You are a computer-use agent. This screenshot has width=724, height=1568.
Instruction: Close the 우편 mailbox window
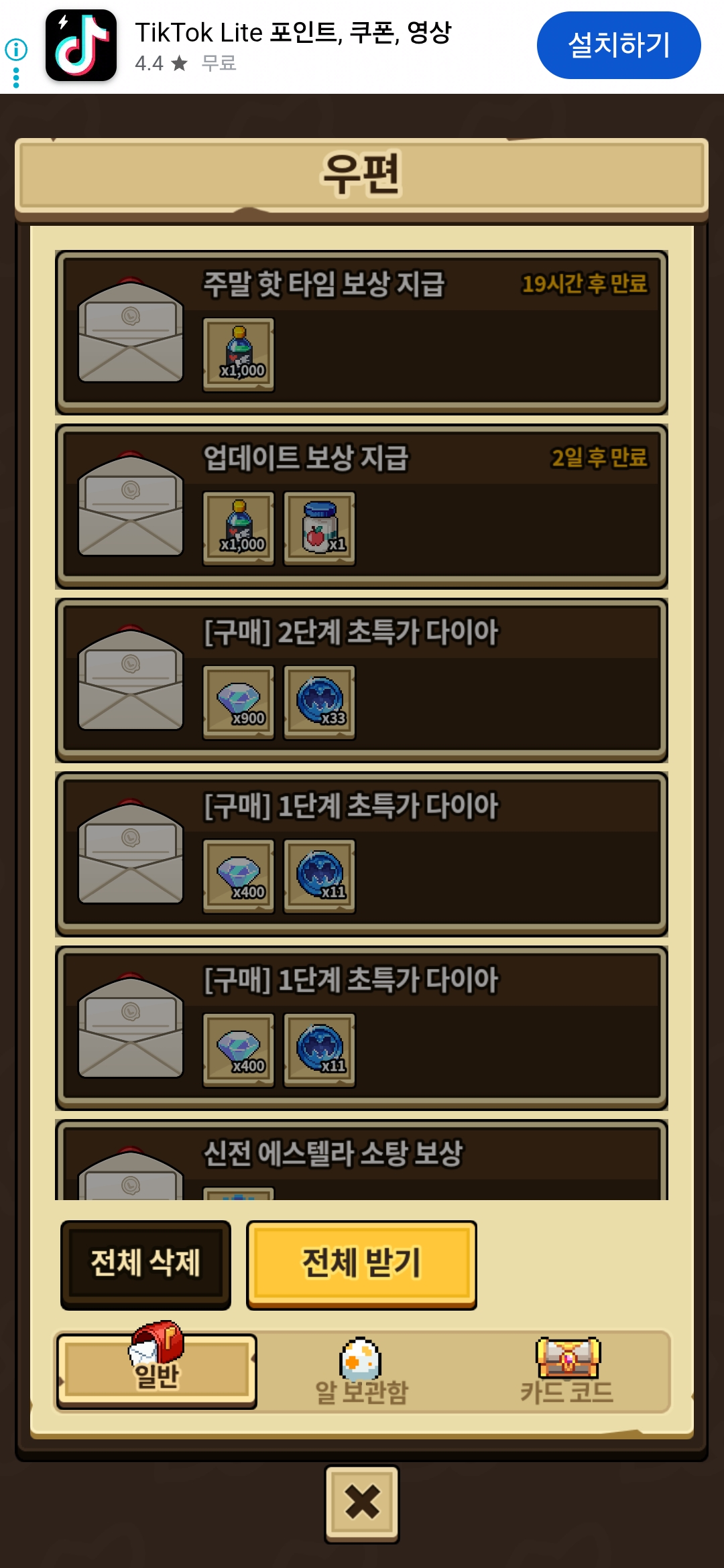(362, 1503)
